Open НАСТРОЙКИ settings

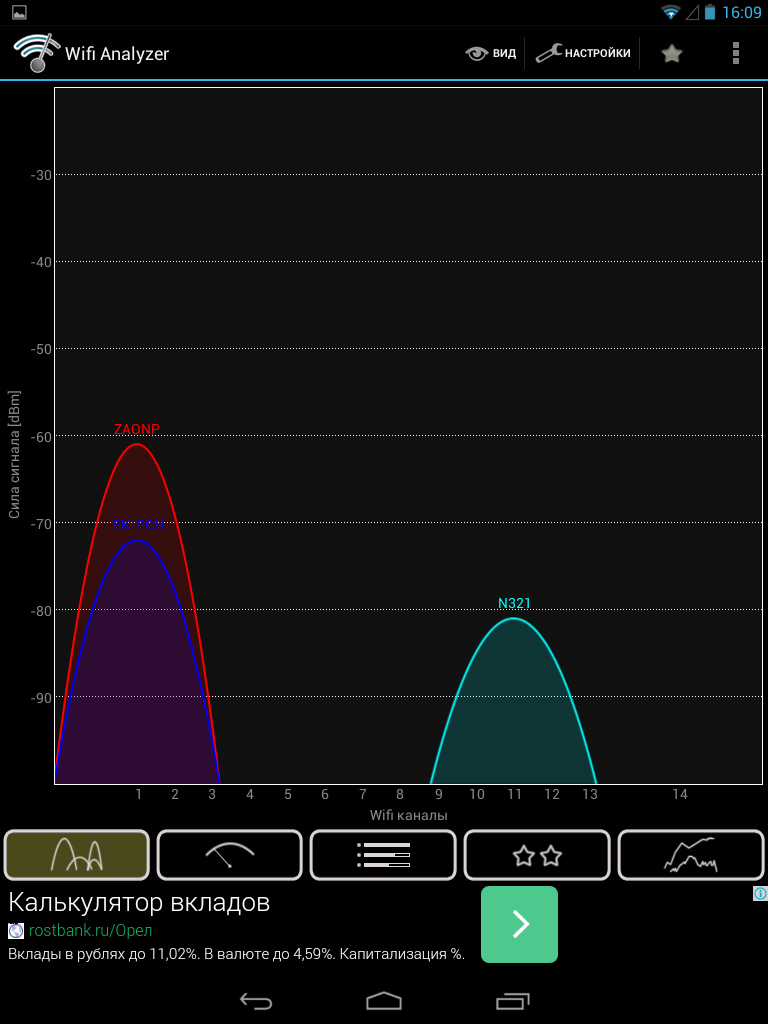[583, 53]
